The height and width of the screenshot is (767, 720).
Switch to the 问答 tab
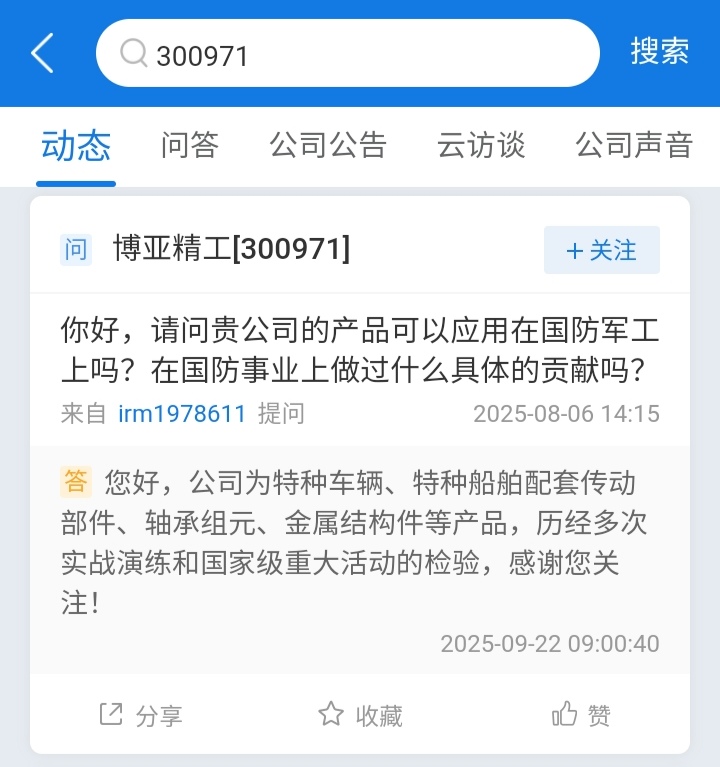(x=189, y=146)
